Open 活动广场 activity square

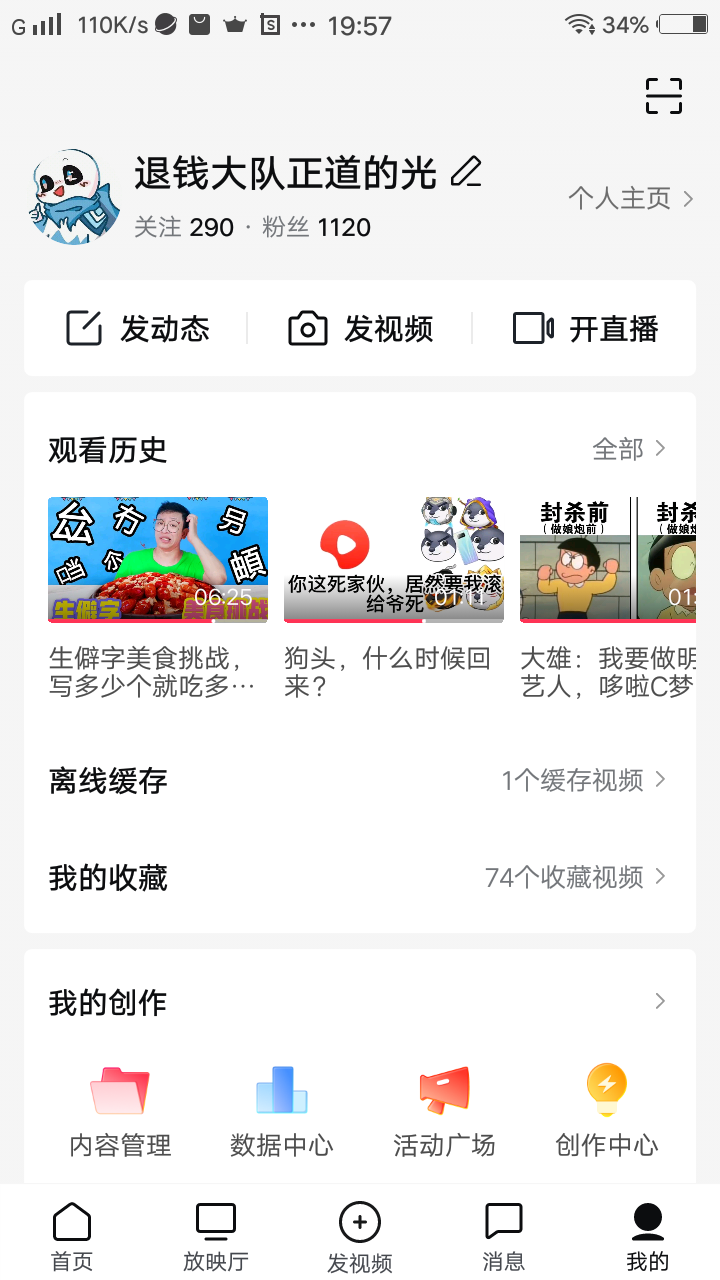[x=444, y=1108]
